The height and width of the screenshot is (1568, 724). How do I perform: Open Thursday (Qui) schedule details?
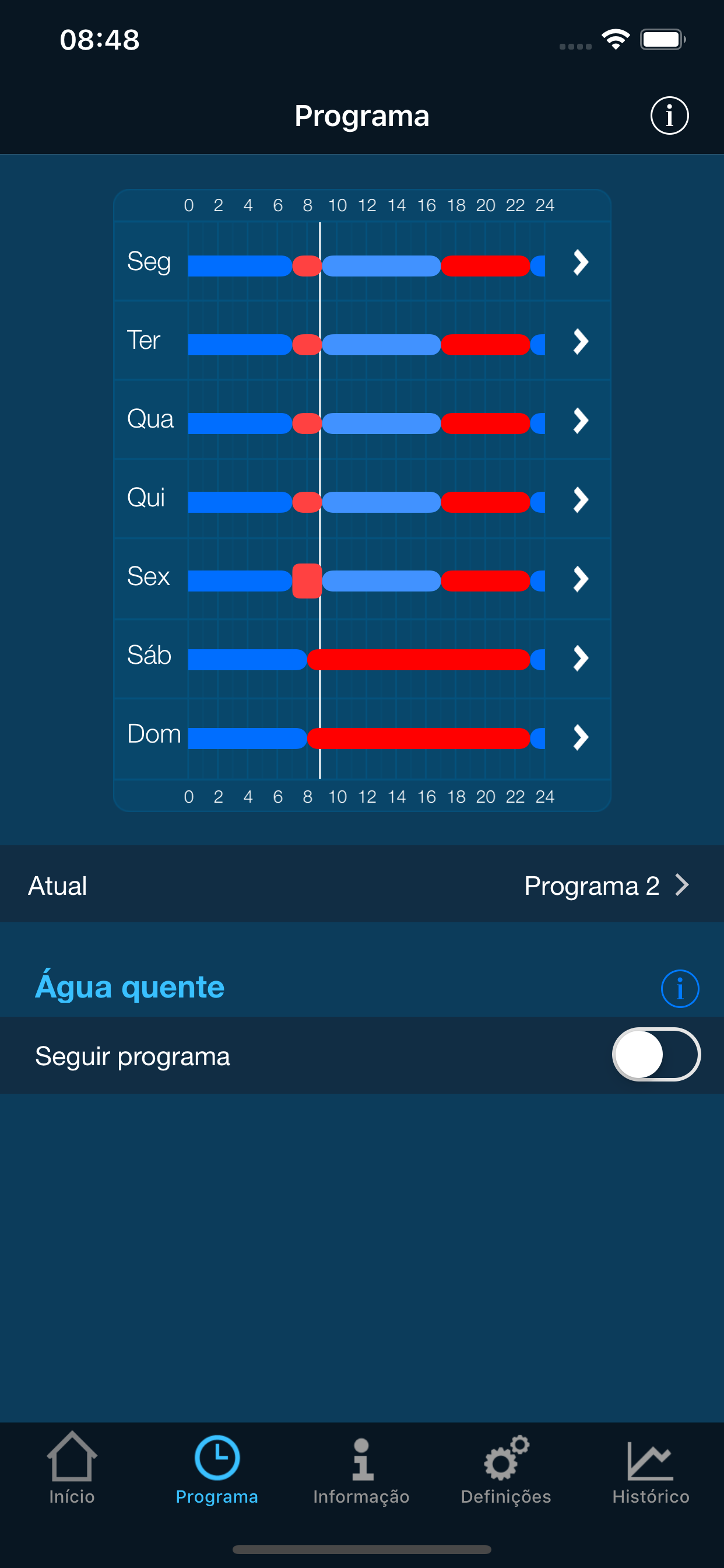pyautogui.click(x=581, y=500)
